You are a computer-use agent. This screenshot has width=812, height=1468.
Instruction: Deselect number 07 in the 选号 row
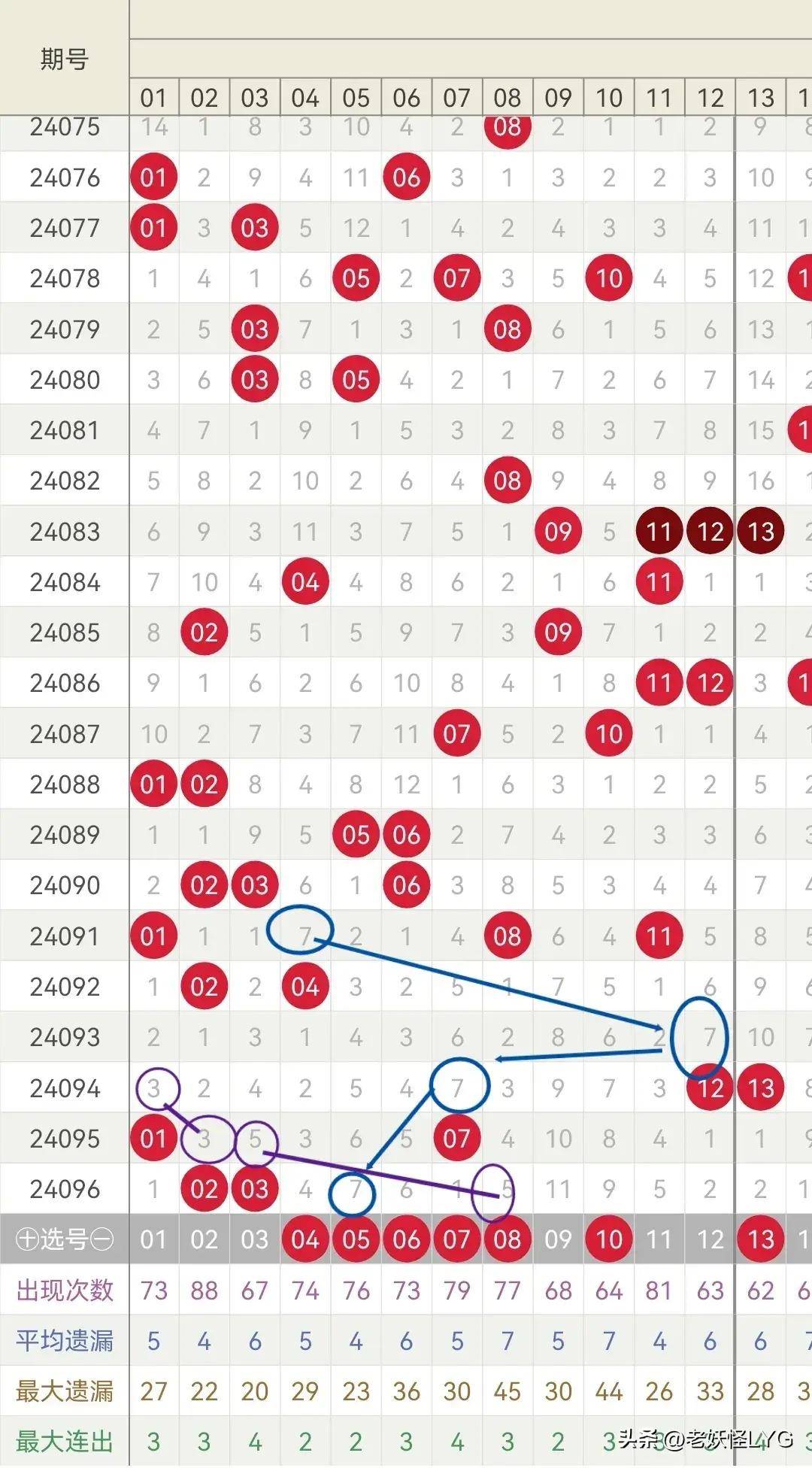pyautogui.click(x=457, y=1239)
